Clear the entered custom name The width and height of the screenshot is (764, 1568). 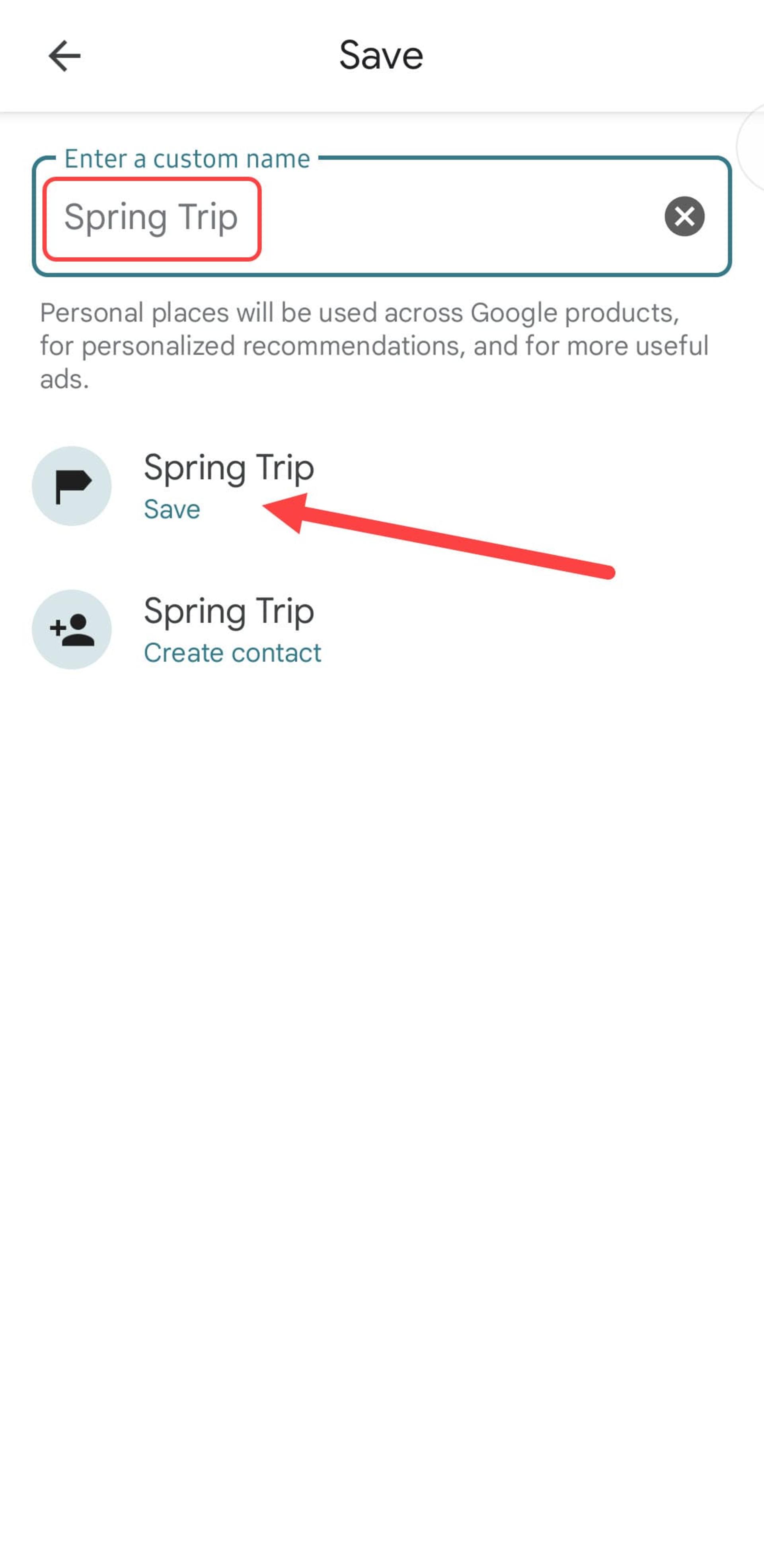684,217
